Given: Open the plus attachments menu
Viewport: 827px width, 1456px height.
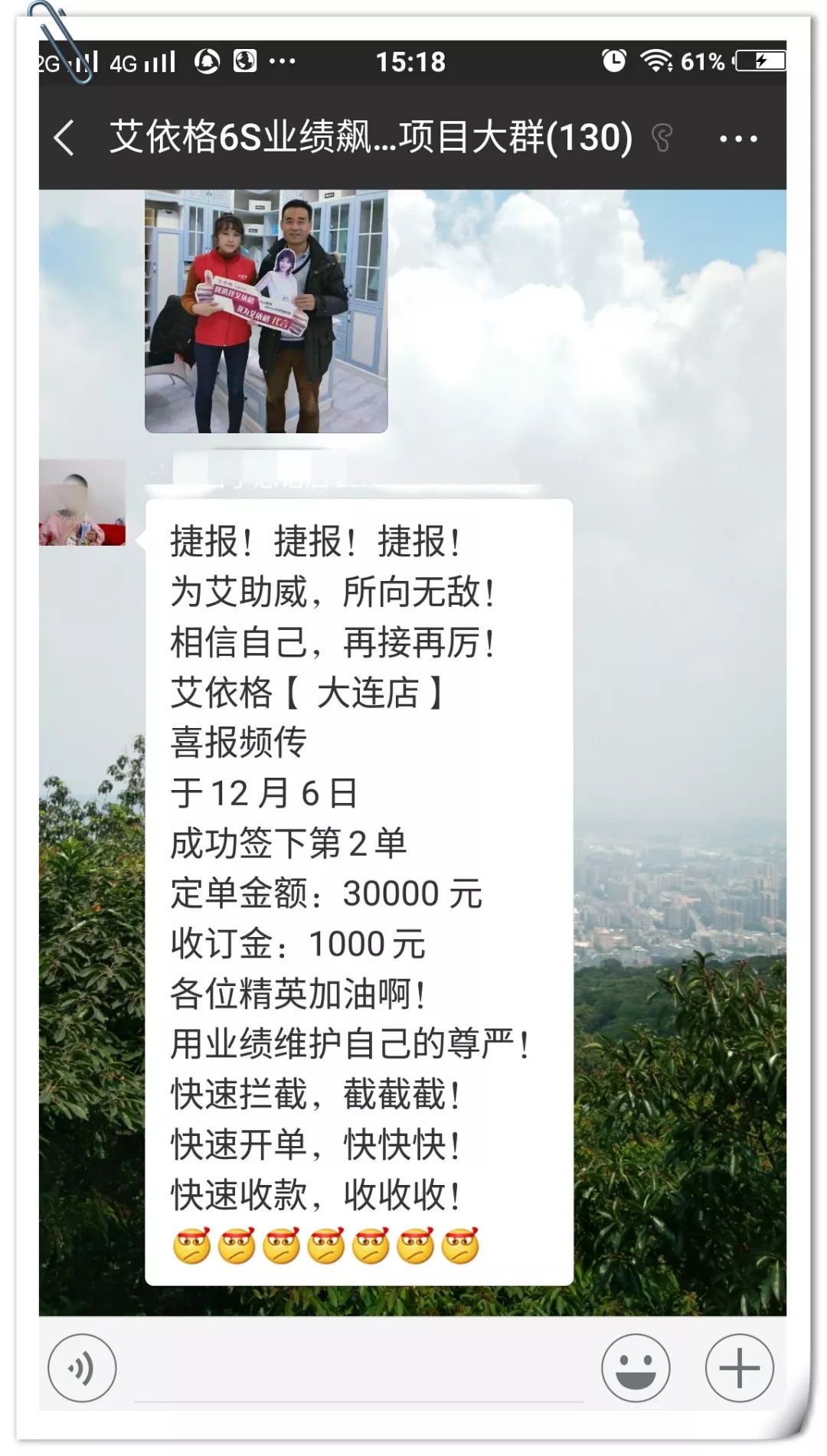Looking at the screenshot, I should click(x=739, y=1367).
